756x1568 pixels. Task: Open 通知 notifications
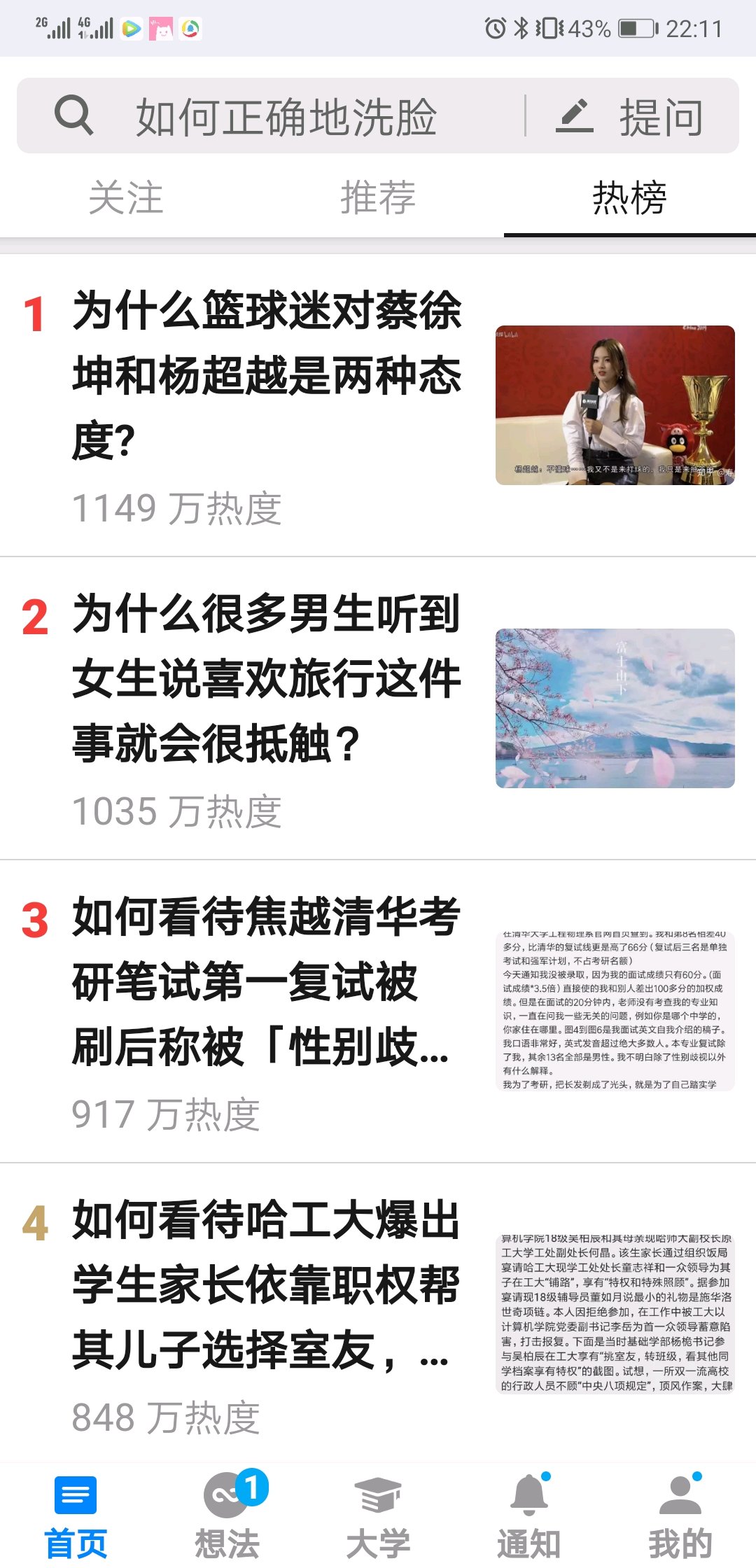pos(529,1515)
